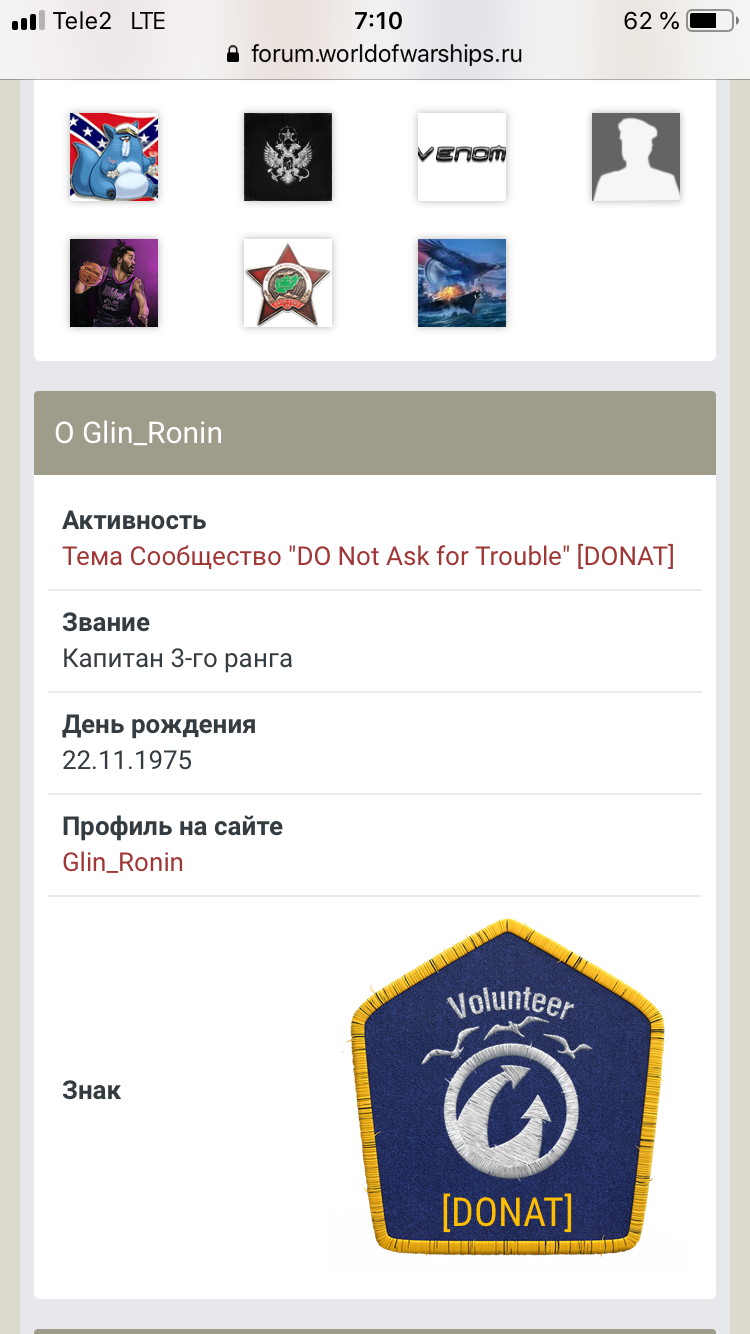Open the basketball player avatar profile
750x1334 pixels.
pyautogui.click(x=114, y=283)
